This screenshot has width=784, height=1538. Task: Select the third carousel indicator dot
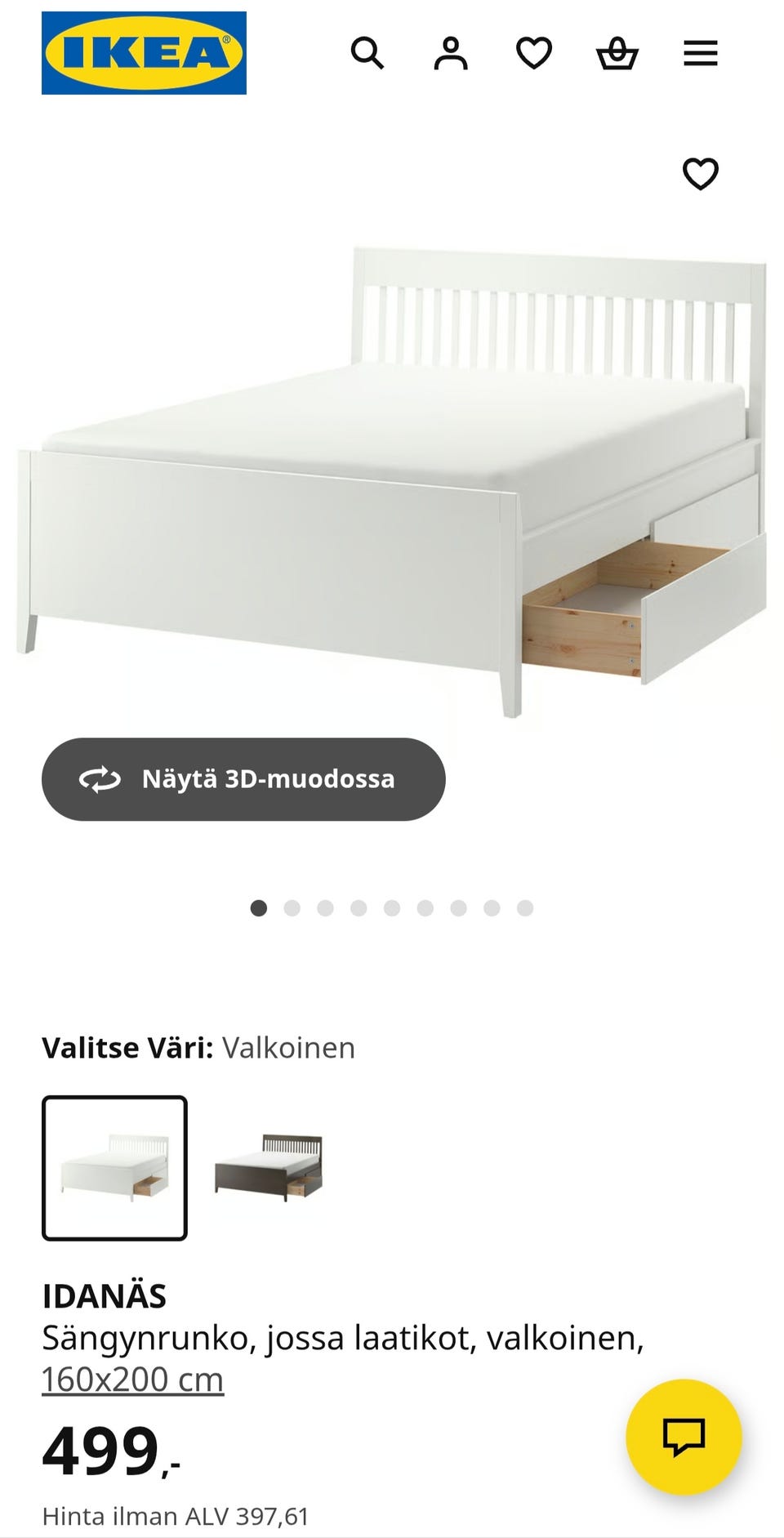point(327,907)
